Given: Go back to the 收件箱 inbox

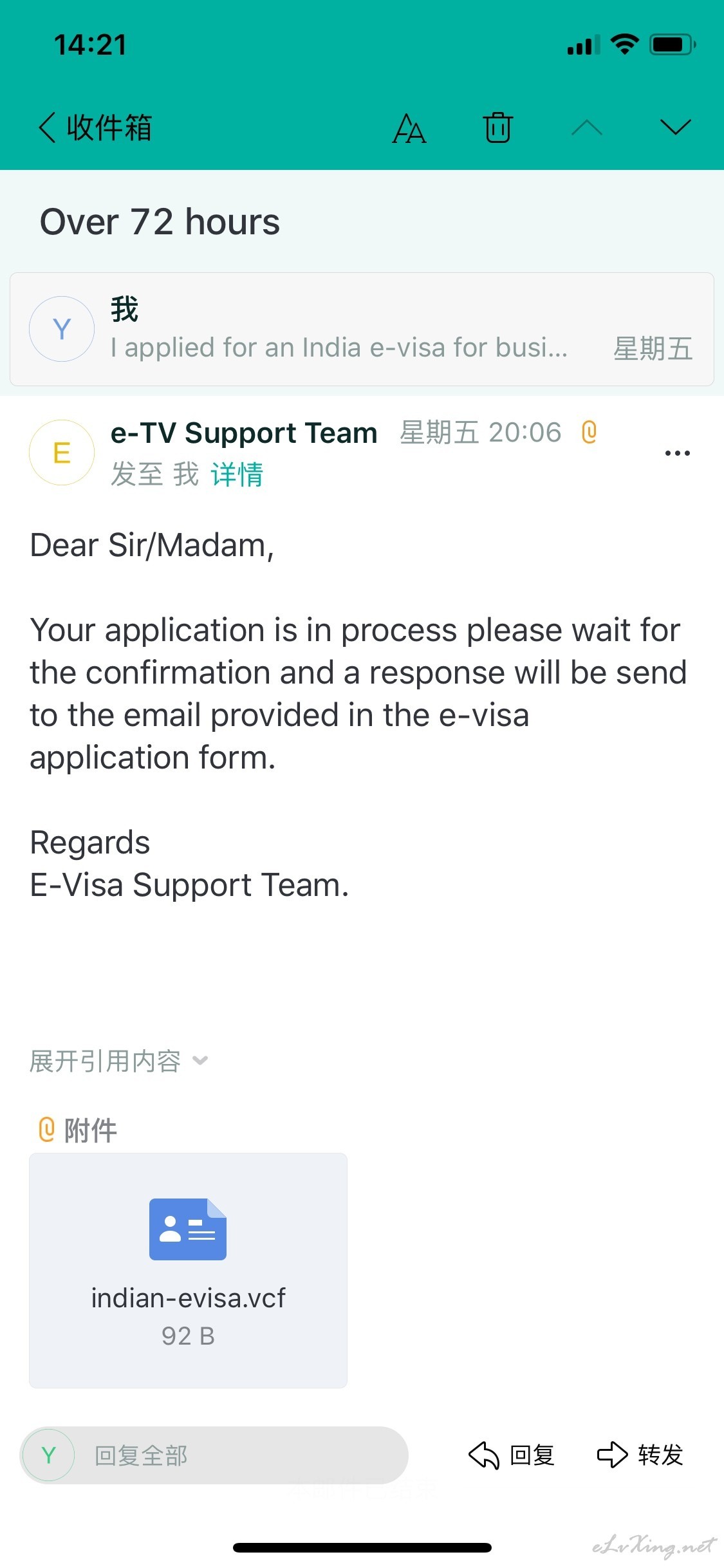Looking at the screenshot, I should [95, 127].
